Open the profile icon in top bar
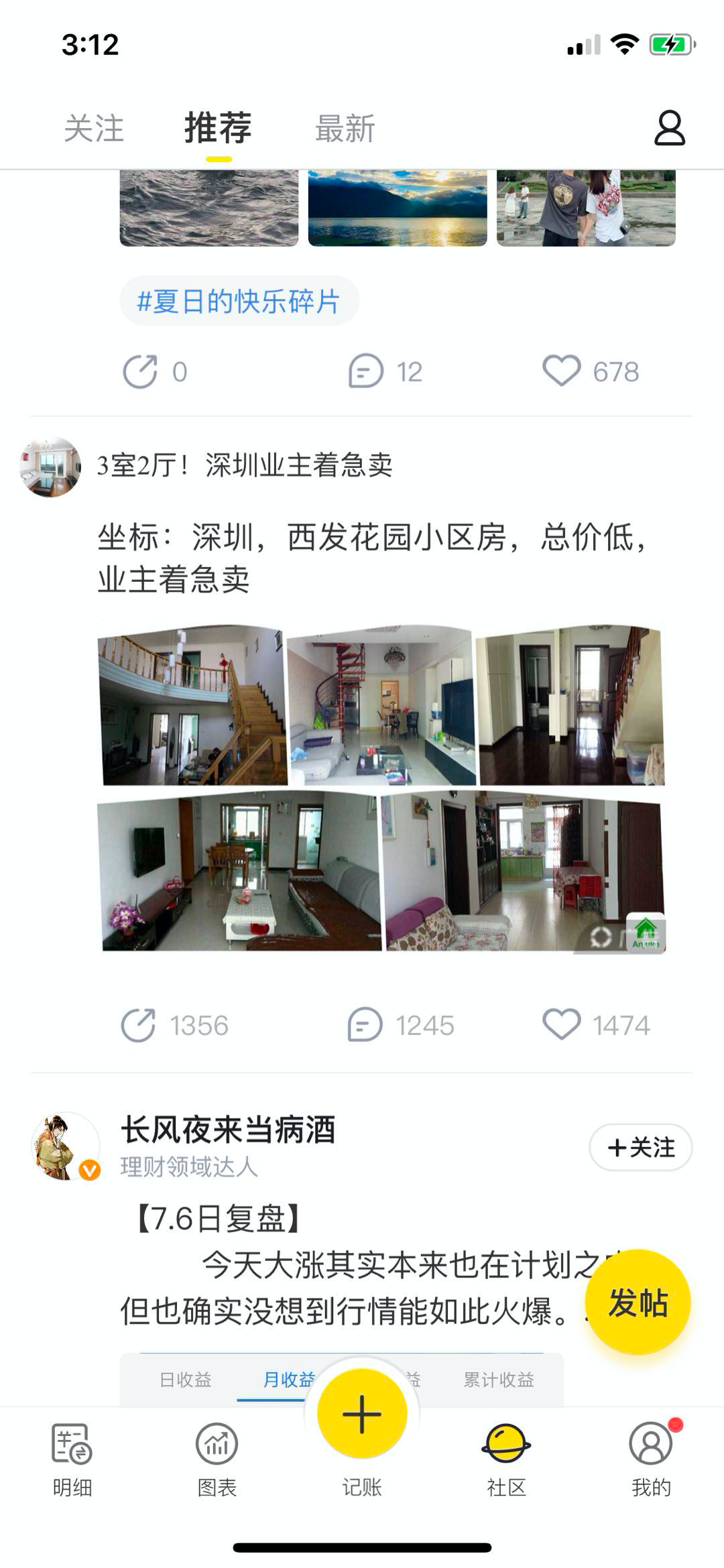The width and height of the screenshot is (724, 1568). [669, 128]
